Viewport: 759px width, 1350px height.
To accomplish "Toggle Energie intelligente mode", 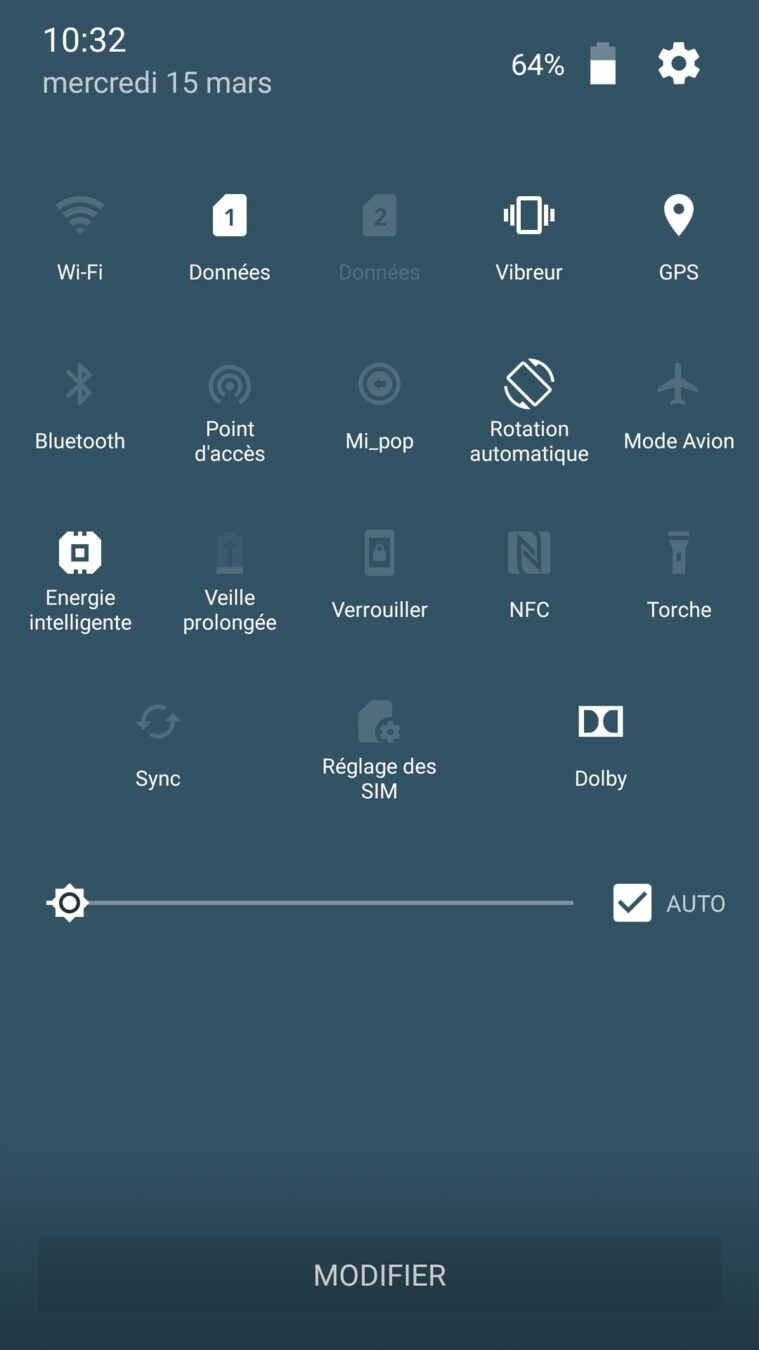I will click(80, 553).
